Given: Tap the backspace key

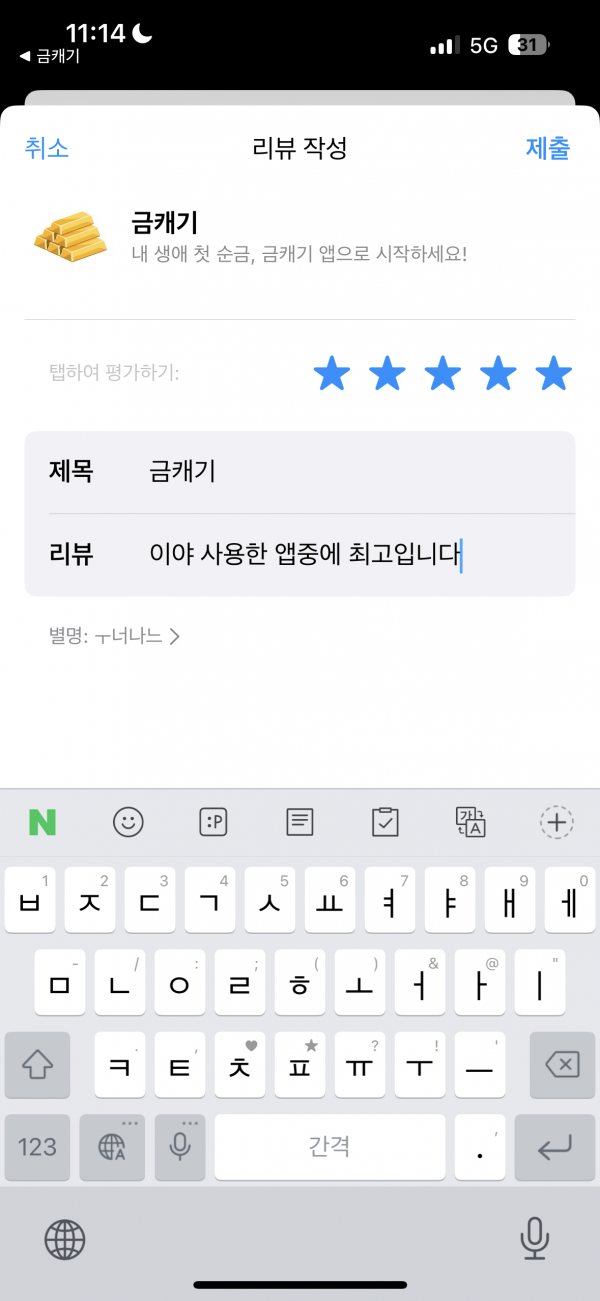Looking at the screenshot, I should [x=562, y=1064].
